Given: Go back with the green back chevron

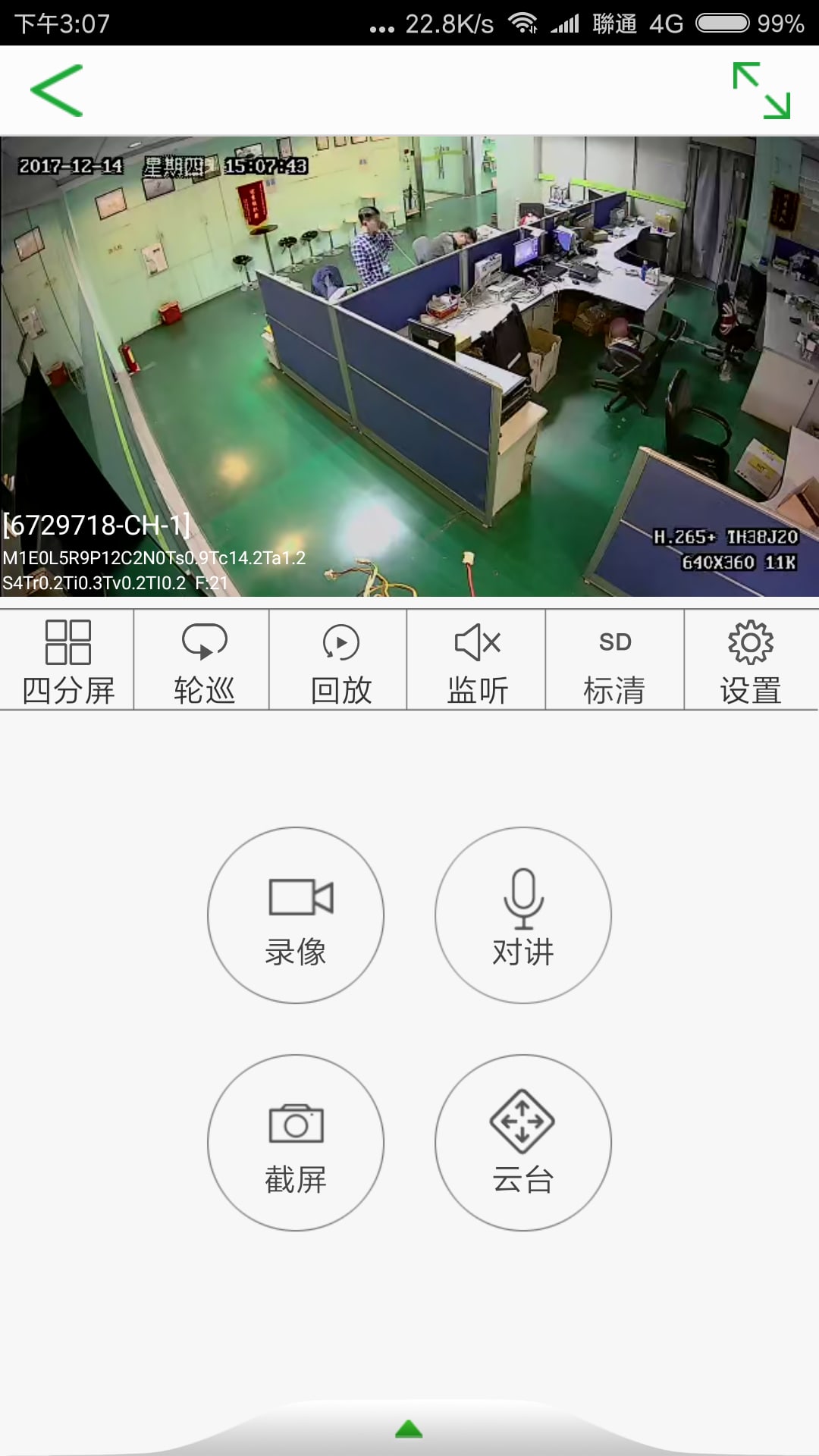Looking at the screenshot, I should pyautogui.click(x=57, y=90).
